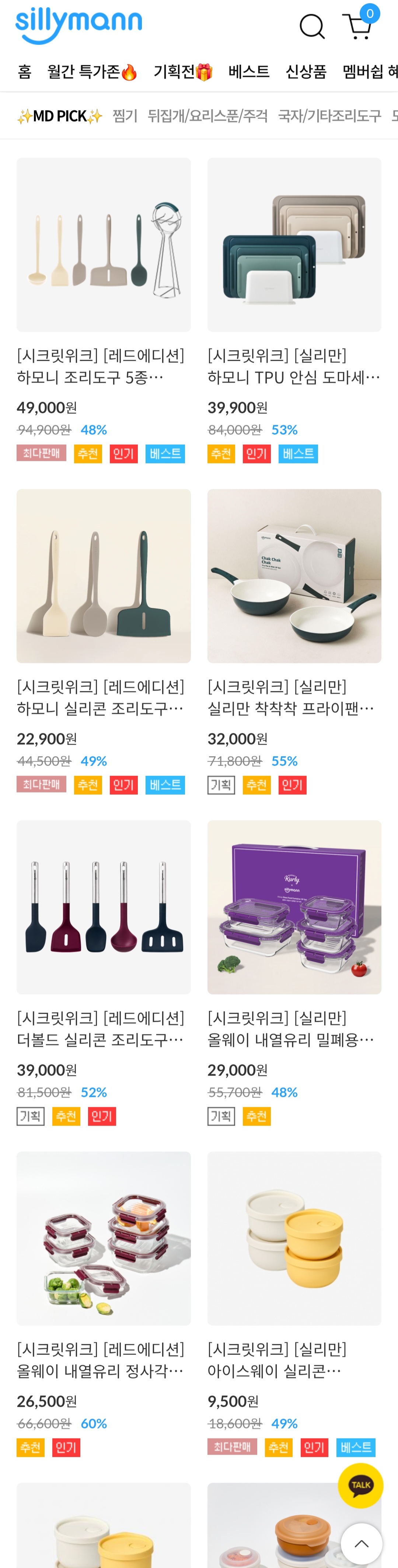Select the 신상품 tab
The height and width of the screenshot is (1568, 398).
306,72
